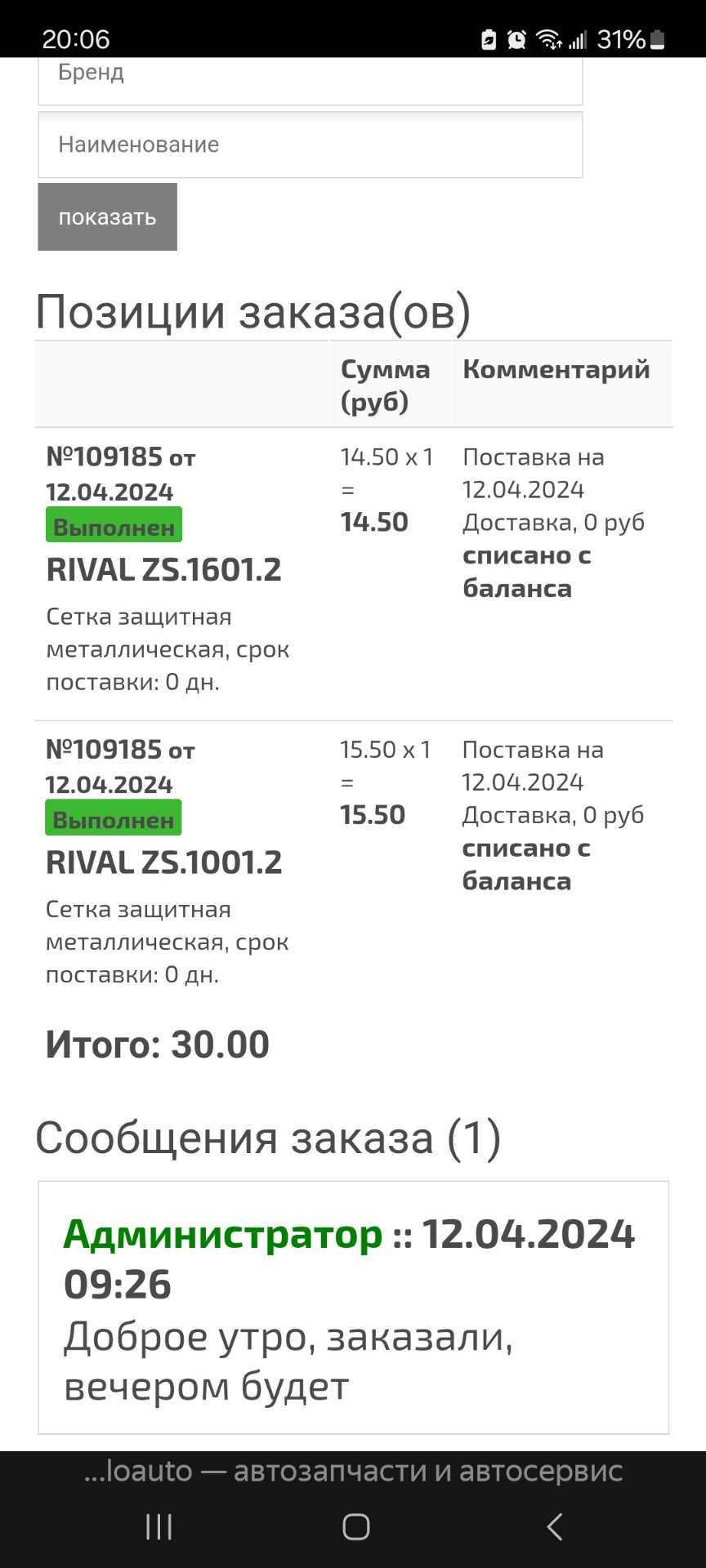The width and height of the screenshot is (706, 1568).
Task: Tap the Комментарий column header
Action: point(556,370)
